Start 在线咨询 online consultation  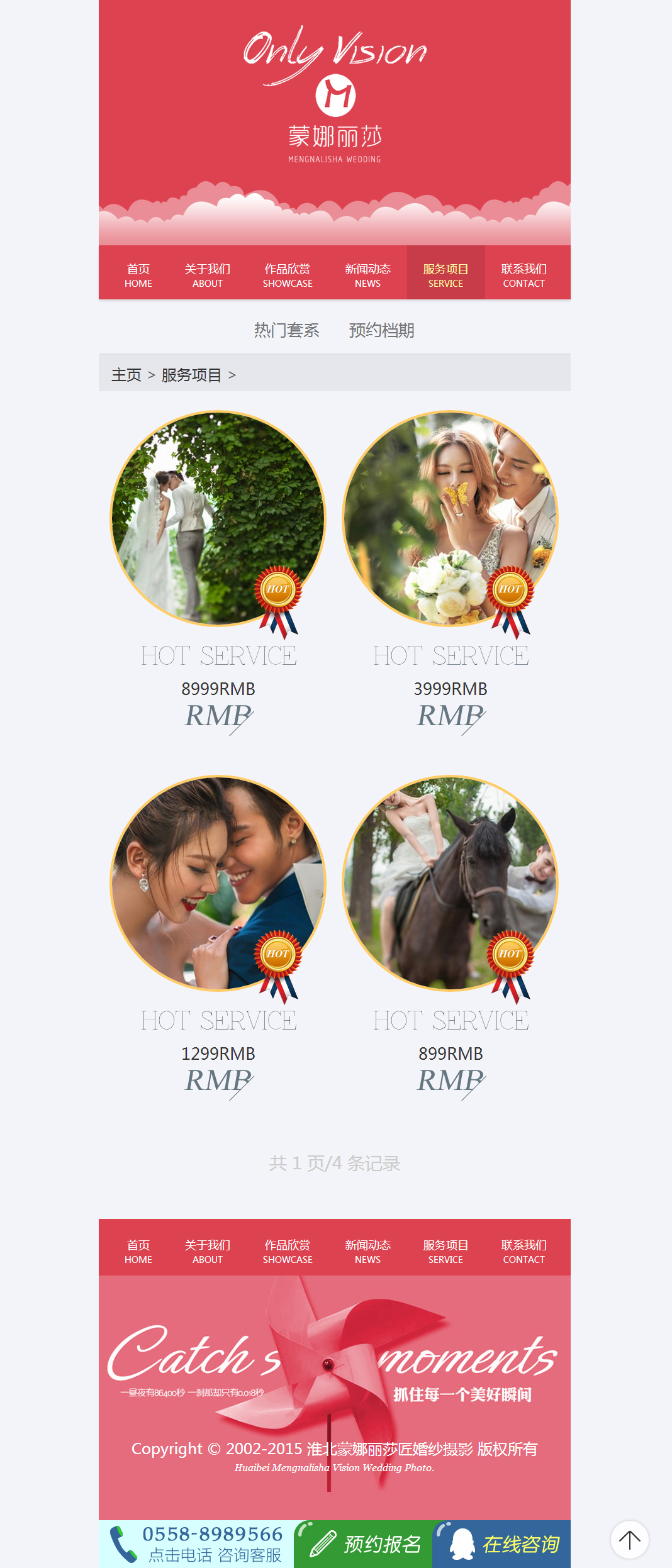click(x=501, y=1544)
